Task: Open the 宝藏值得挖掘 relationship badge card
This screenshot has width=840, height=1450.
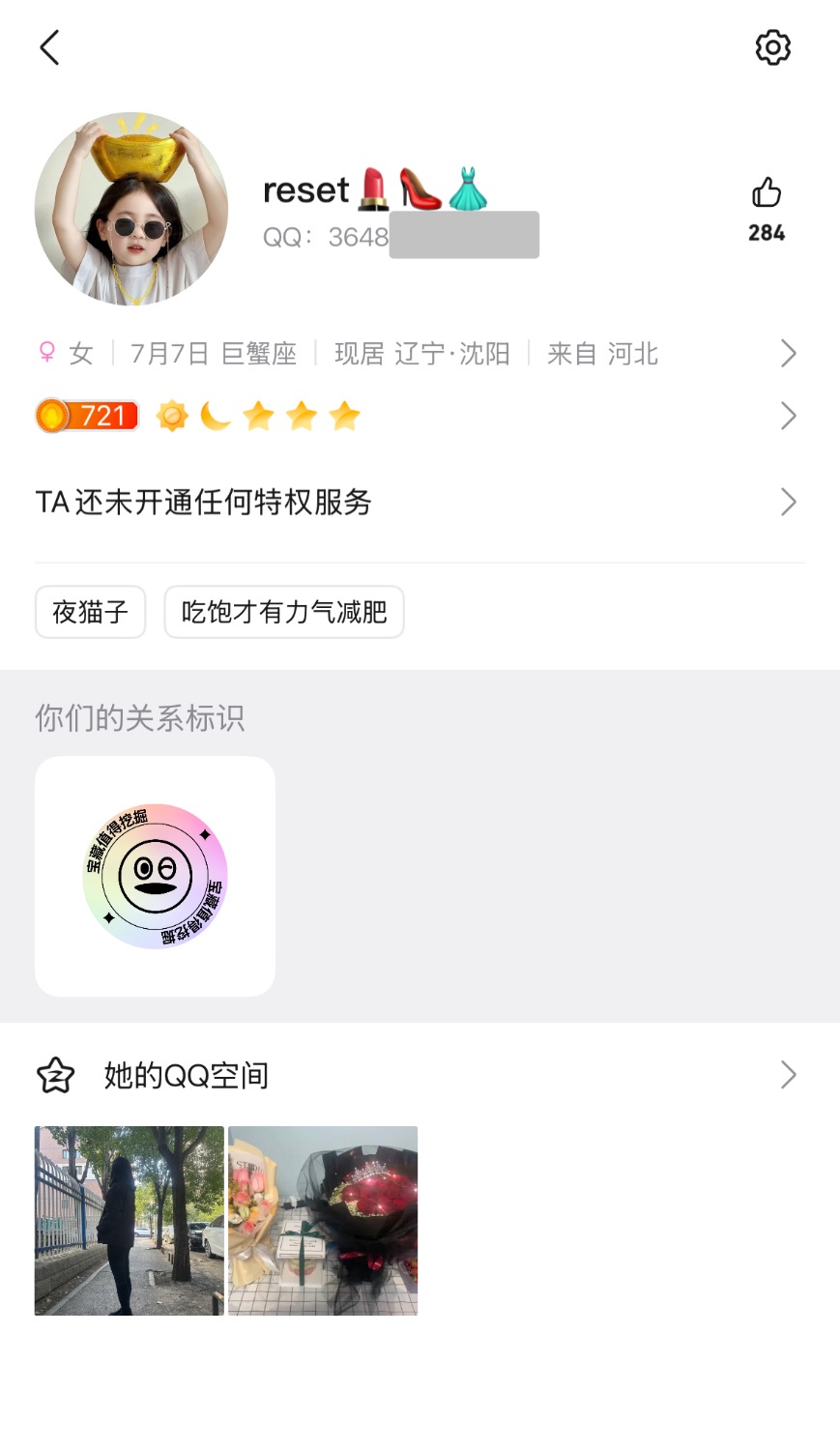Action: 155,876
